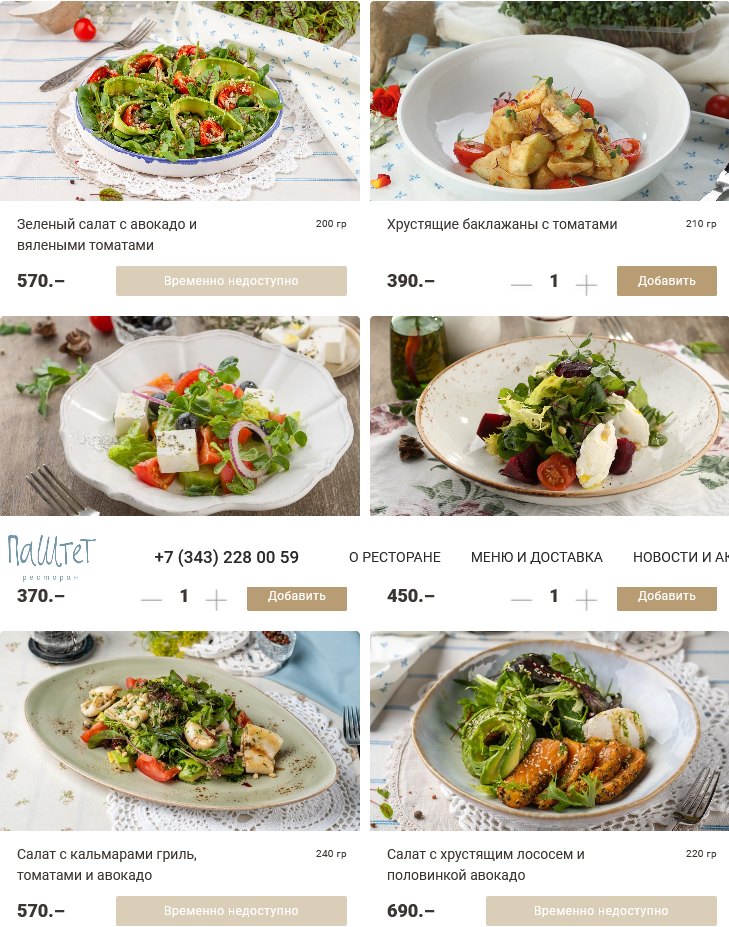Open the О ресторане page
729x927 pixels.
(394, 557)
